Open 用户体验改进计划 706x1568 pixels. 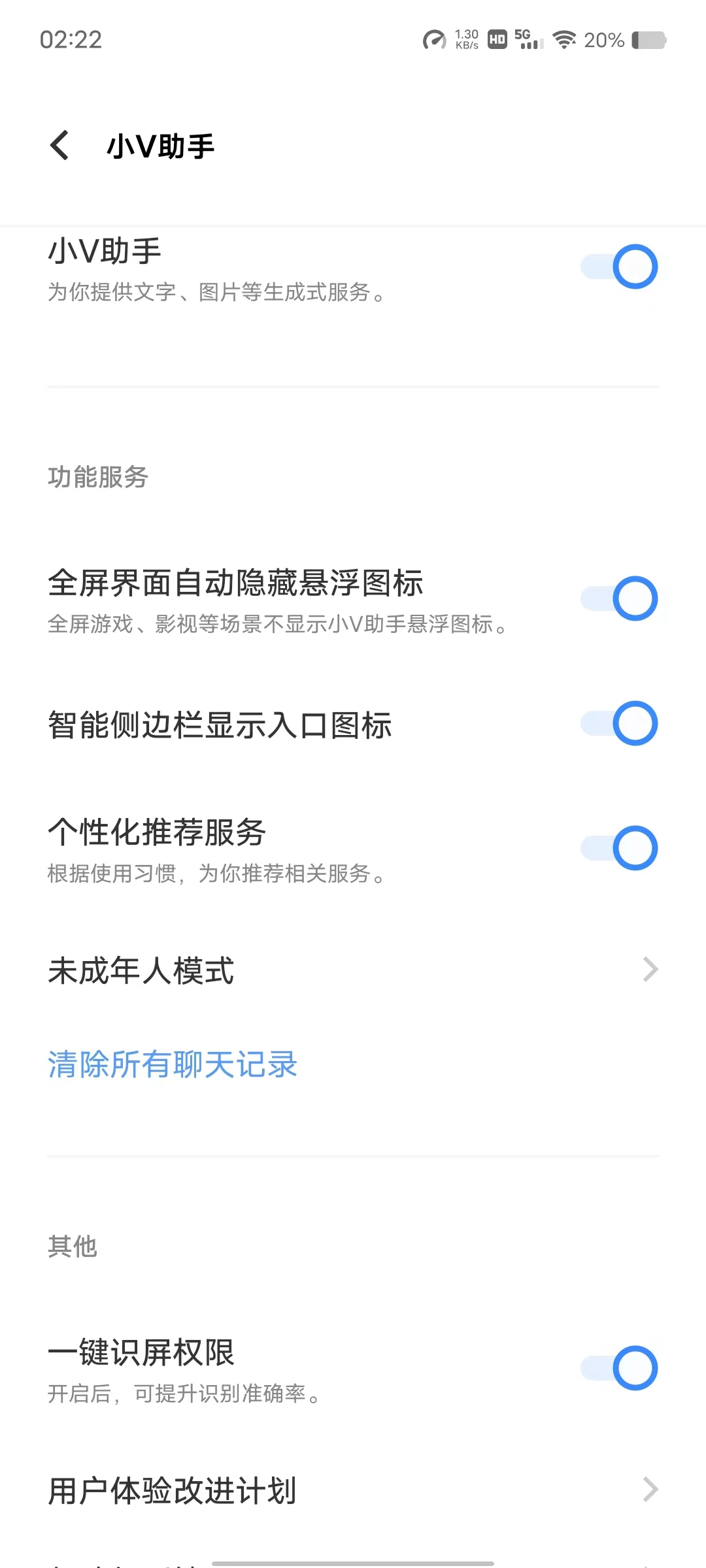[353, 1490]
